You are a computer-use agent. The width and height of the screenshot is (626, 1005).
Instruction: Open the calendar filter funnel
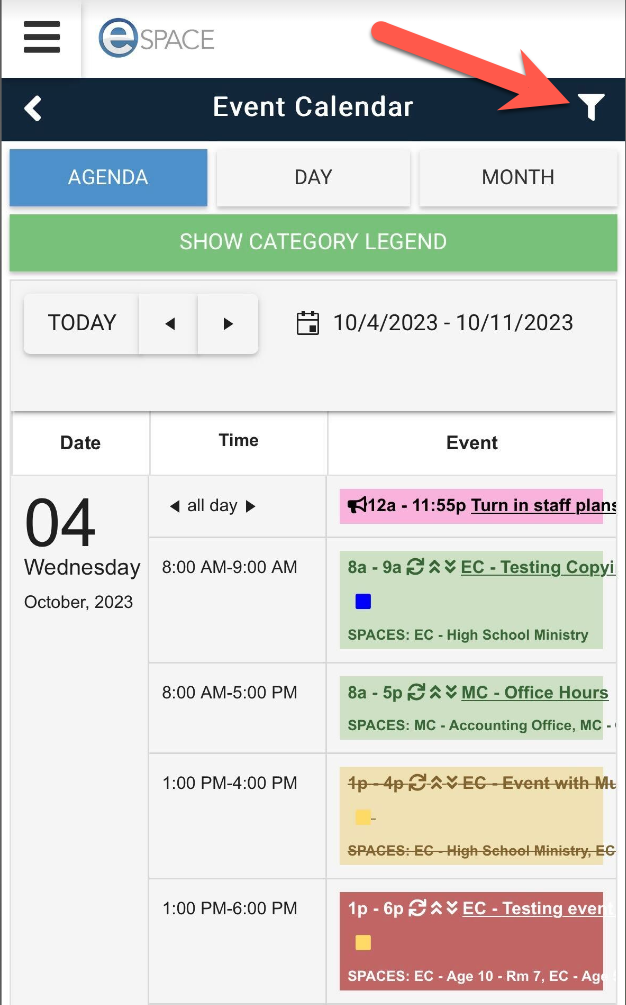[592, 107]
